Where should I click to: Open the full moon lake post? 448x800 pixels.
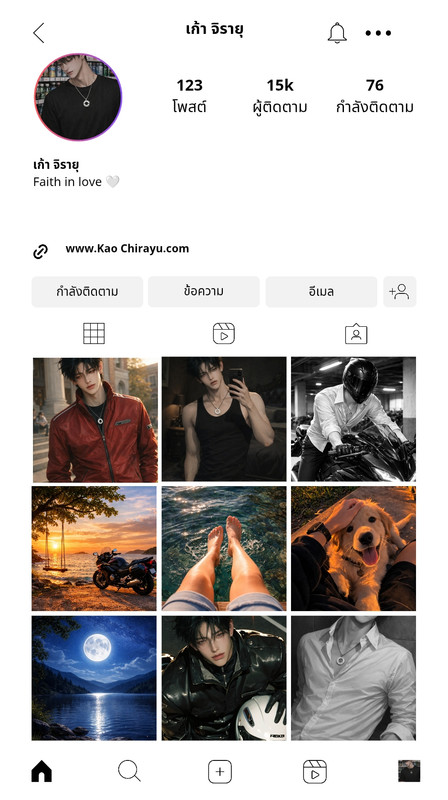pyautogui.click(x=94, y=678)
